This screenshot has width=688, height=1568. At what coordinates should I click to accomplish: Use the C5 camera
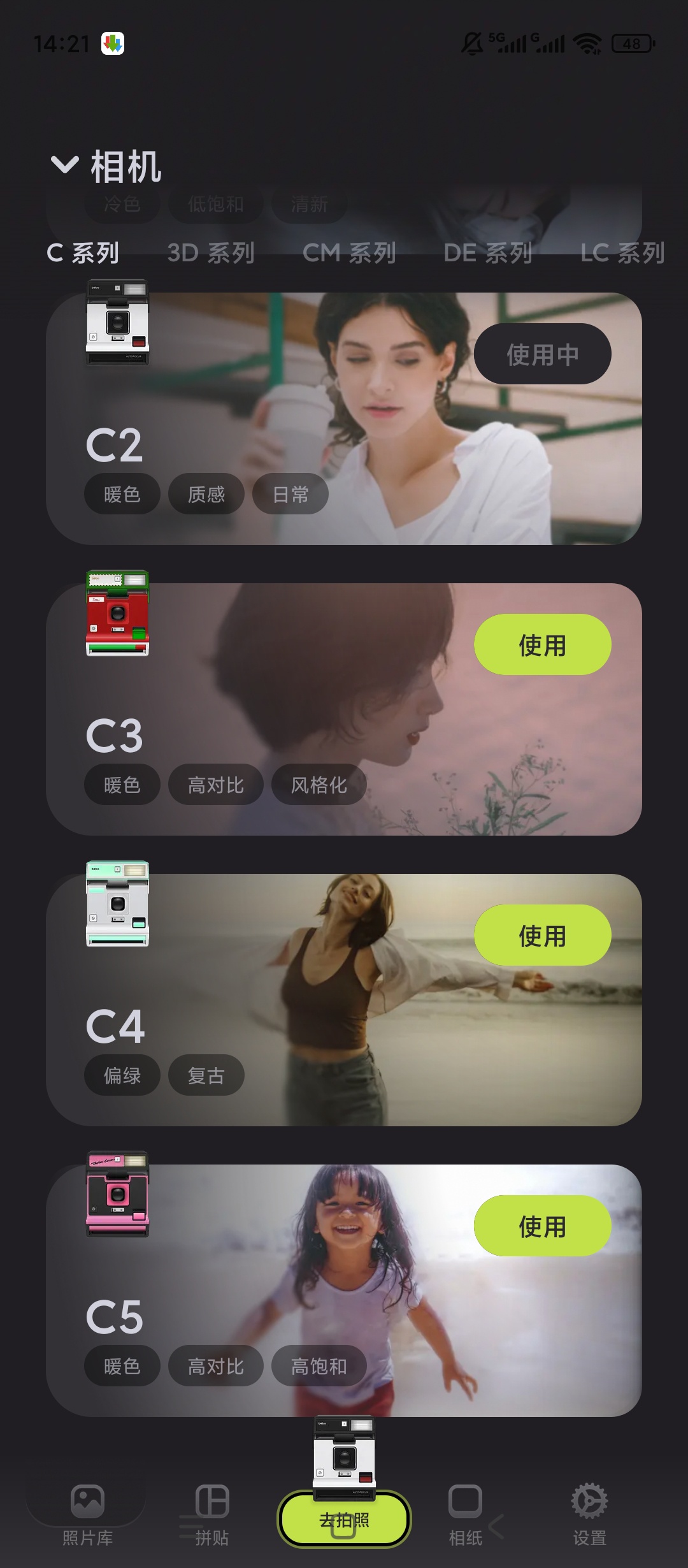(x=543, y=1226)
